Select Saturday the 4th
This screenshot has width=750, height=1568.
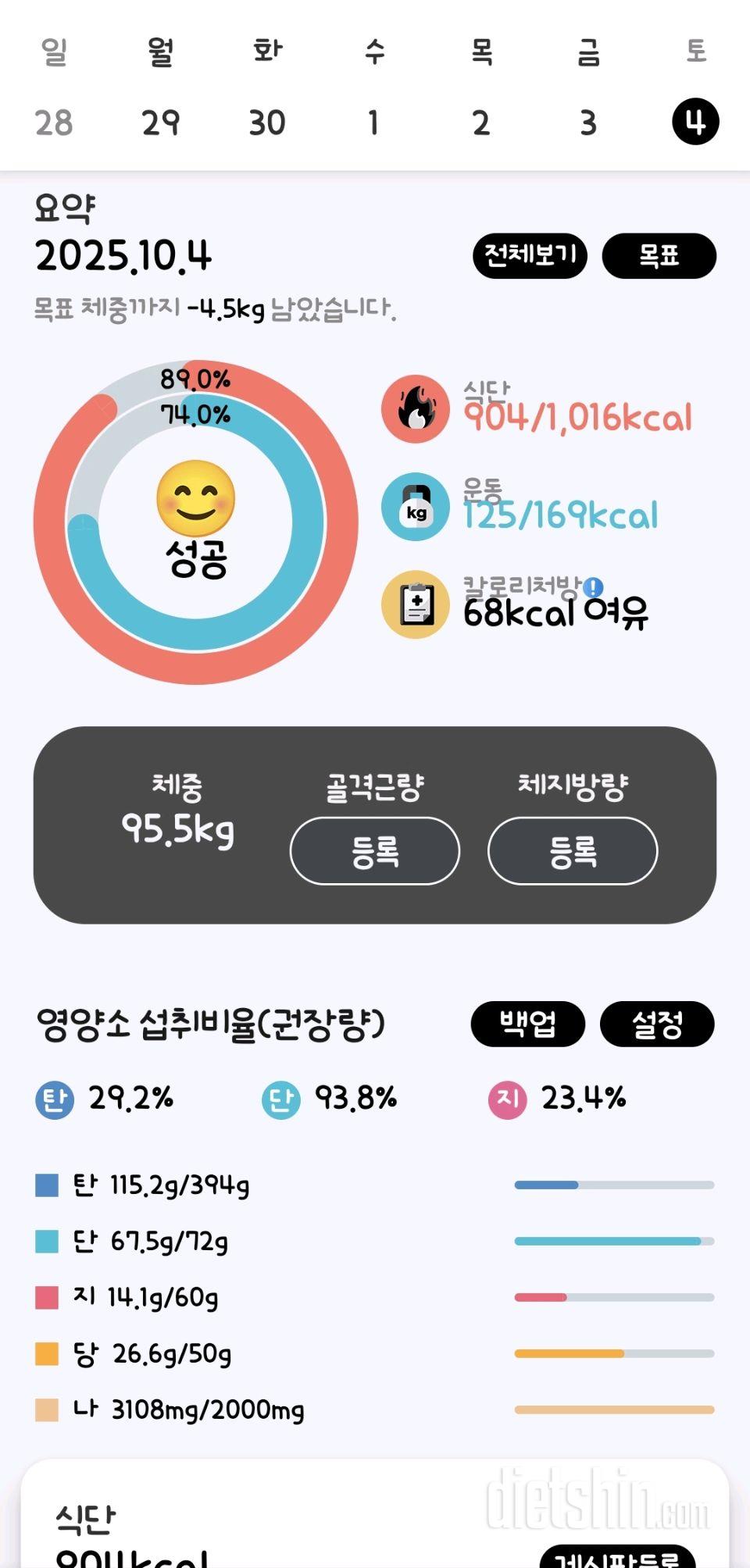pyautogui.click(x=695, y=122)
